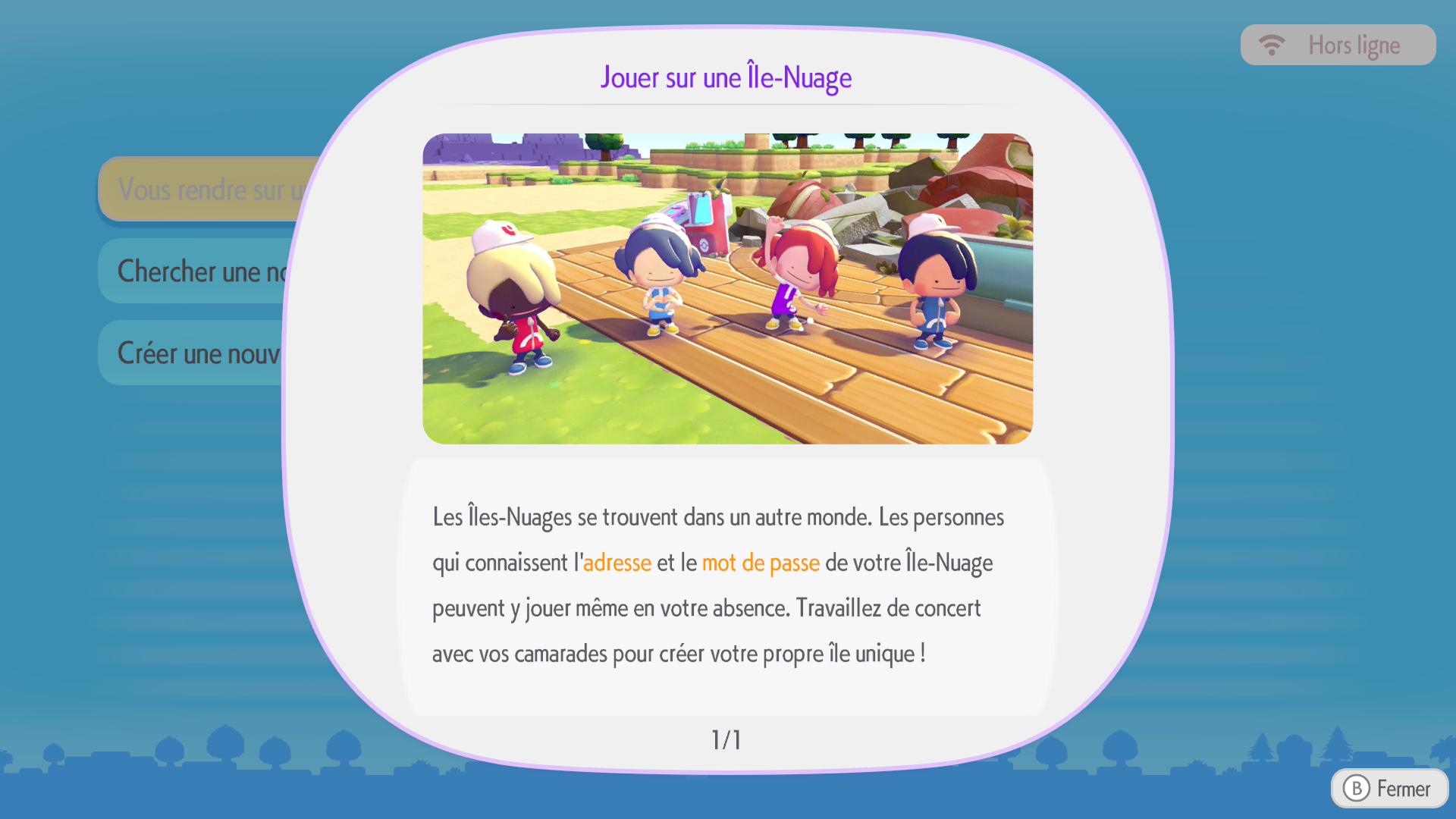Choose the 'Créer une nouv' menu option

tap(196, 353)
